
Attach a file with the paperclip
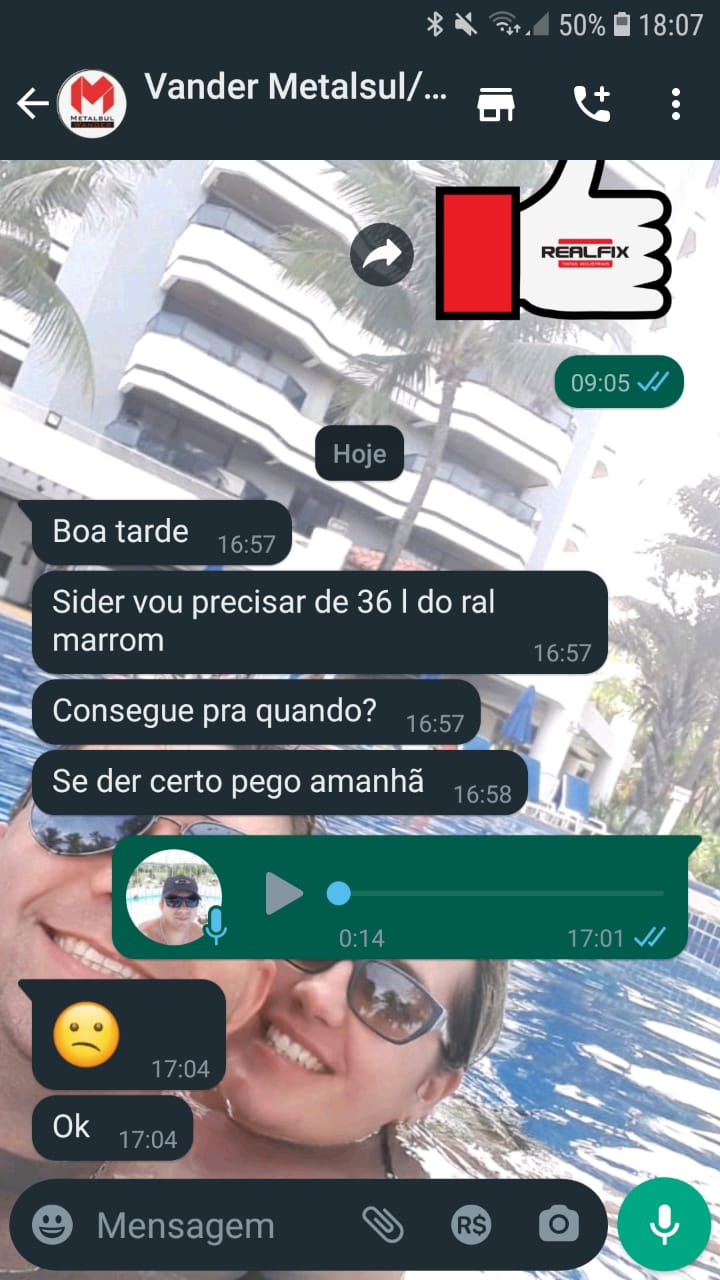click(382, 1225)
